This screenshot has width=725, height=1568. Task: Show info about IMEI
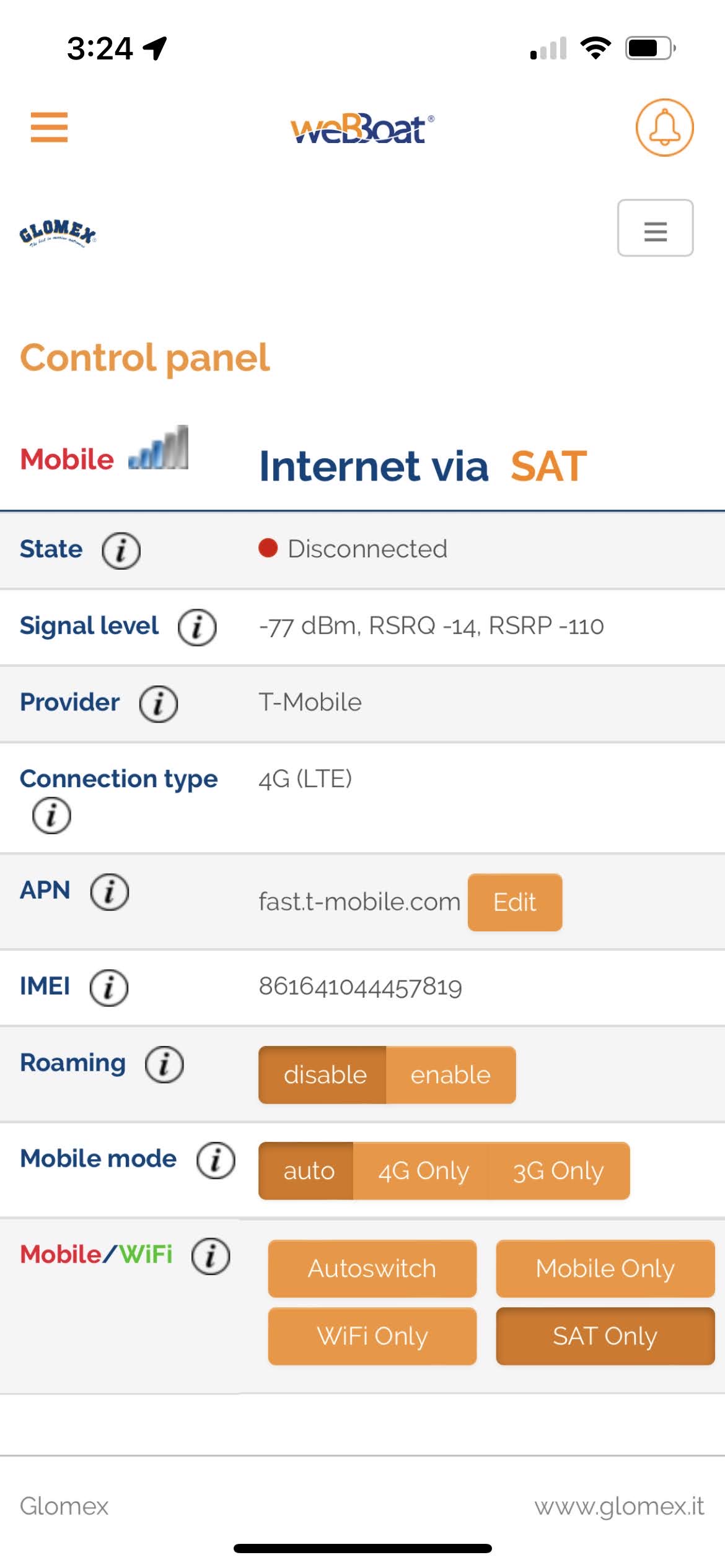[x=109, y=987]
